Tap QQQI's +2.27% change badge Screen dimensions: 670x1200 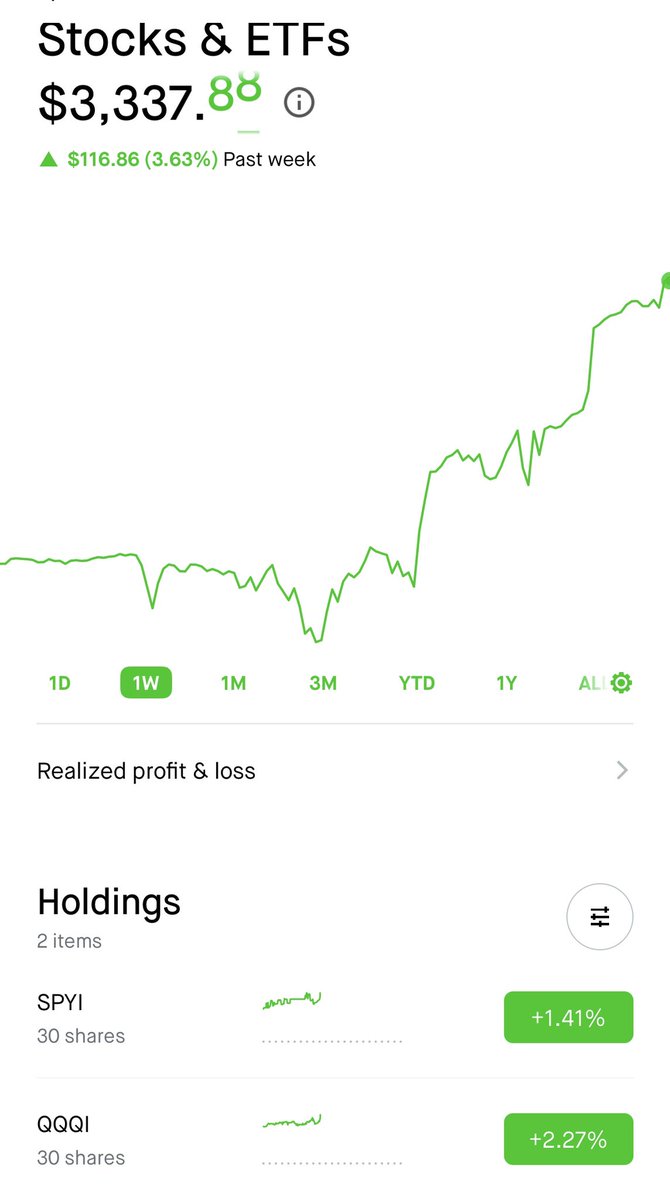pyautogui.click(x=568, y=1140)
